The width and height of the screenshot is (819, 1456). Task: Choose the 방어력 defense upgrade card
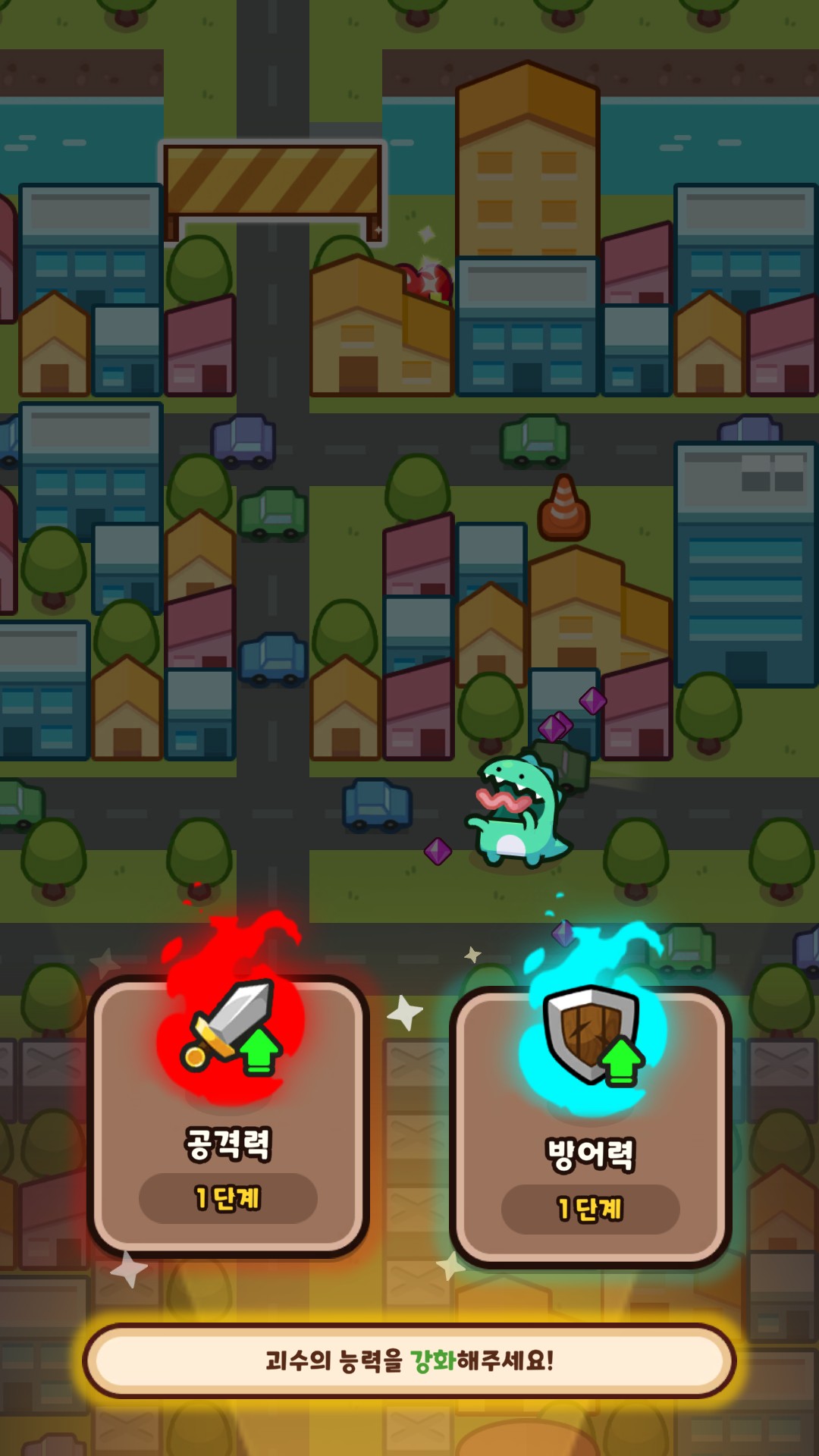point(590,1128)
